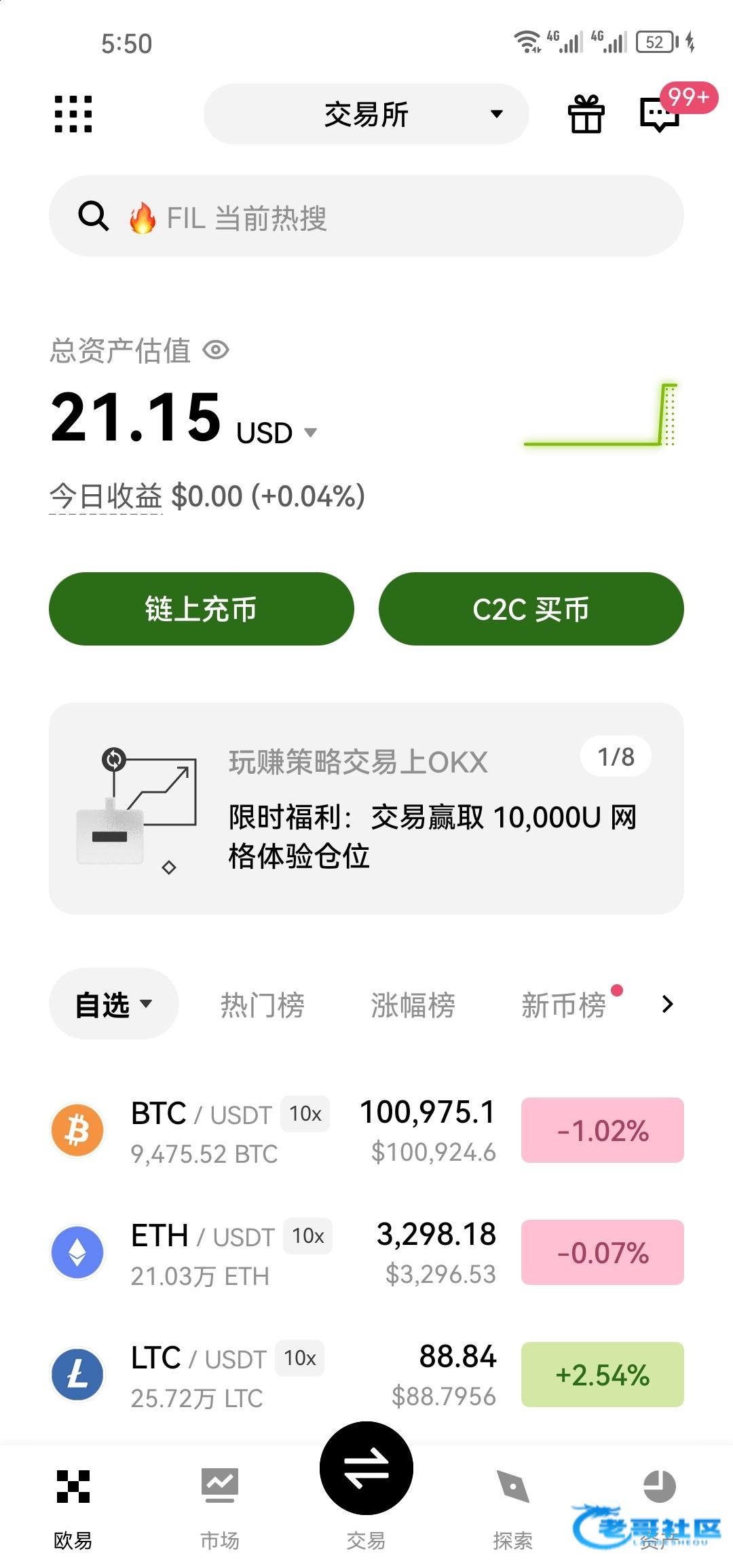Open the 玩赚策略交易上OKX promo banner

coord(366,808)
